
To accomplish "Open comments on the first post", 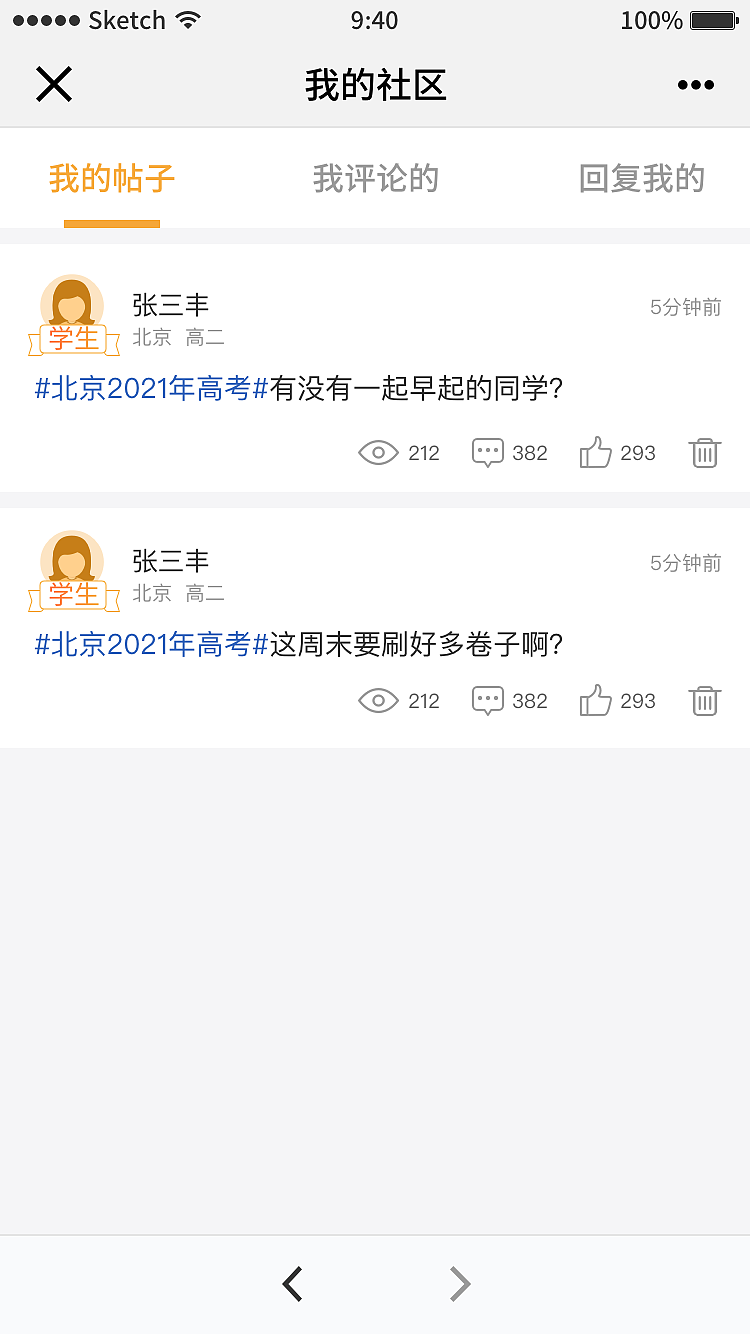I will click(487, 452).
